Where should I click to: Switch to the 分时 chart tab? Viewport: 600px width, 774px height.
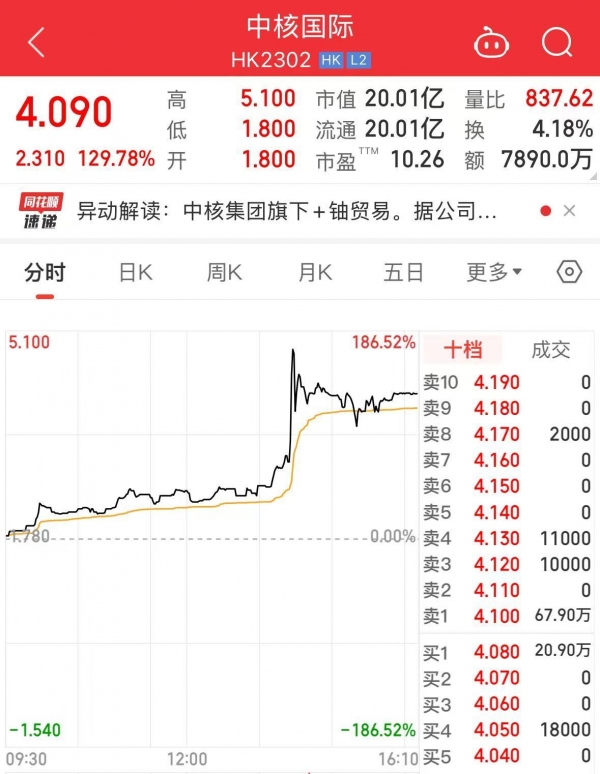[45, 272]
